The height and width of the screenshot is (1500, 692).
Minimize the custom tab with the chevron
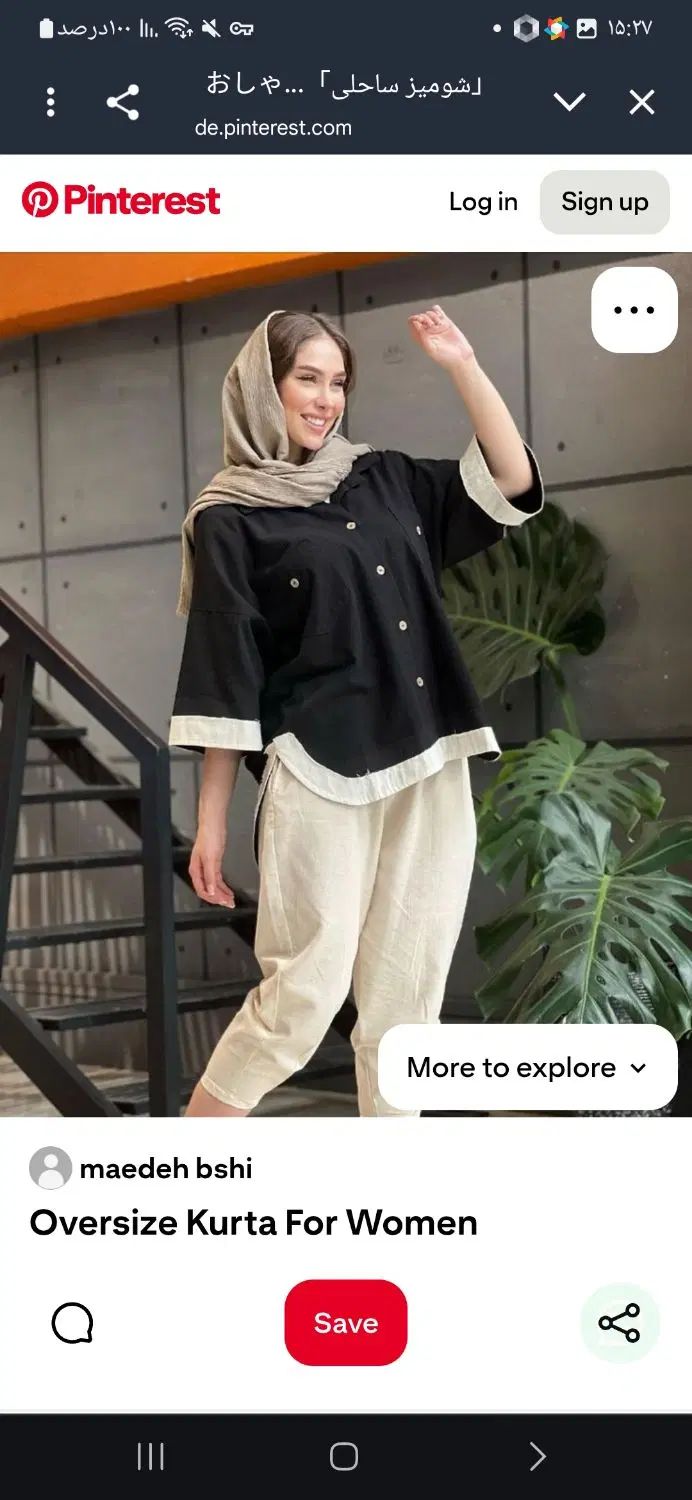(569, 102)
